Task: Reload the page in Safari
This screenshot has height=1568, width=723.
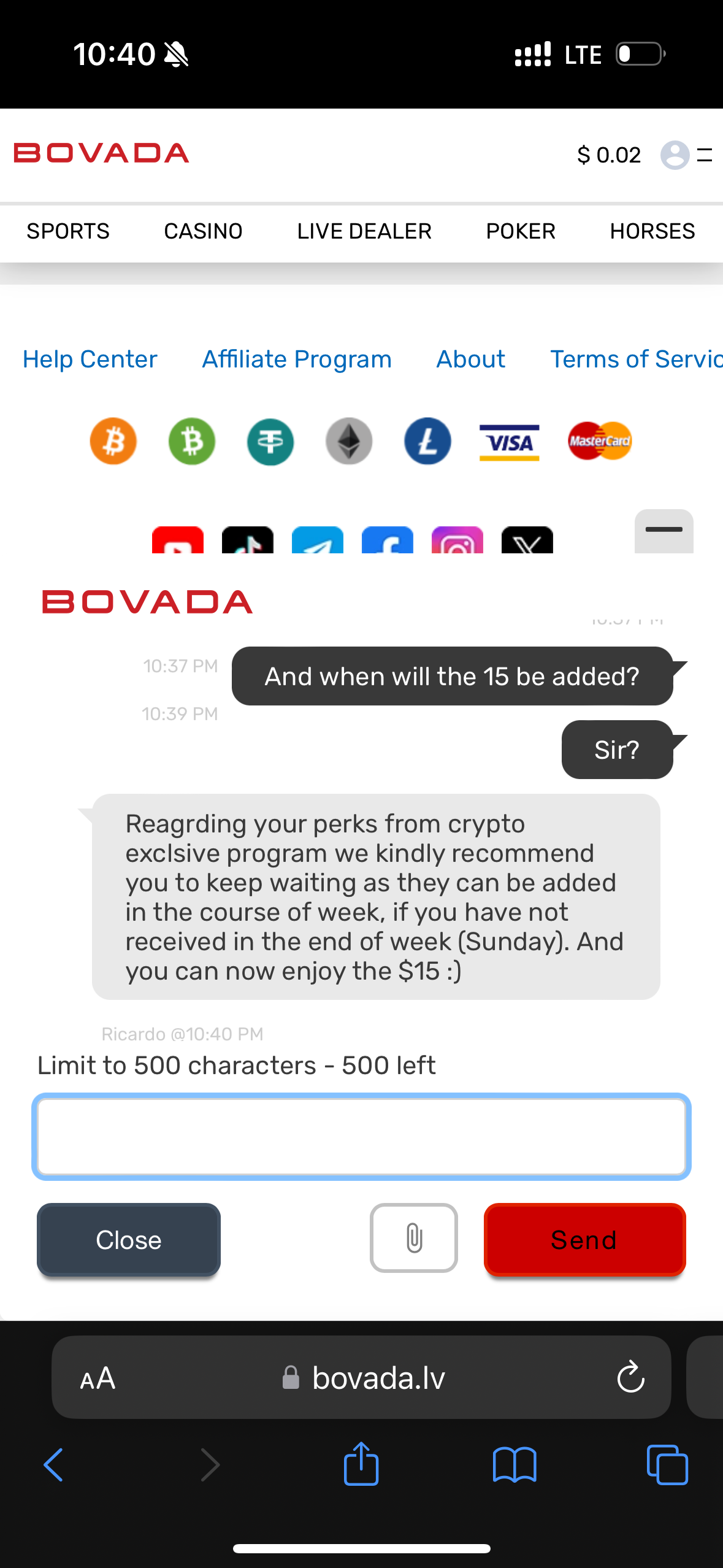Action: pos(630,1377)
